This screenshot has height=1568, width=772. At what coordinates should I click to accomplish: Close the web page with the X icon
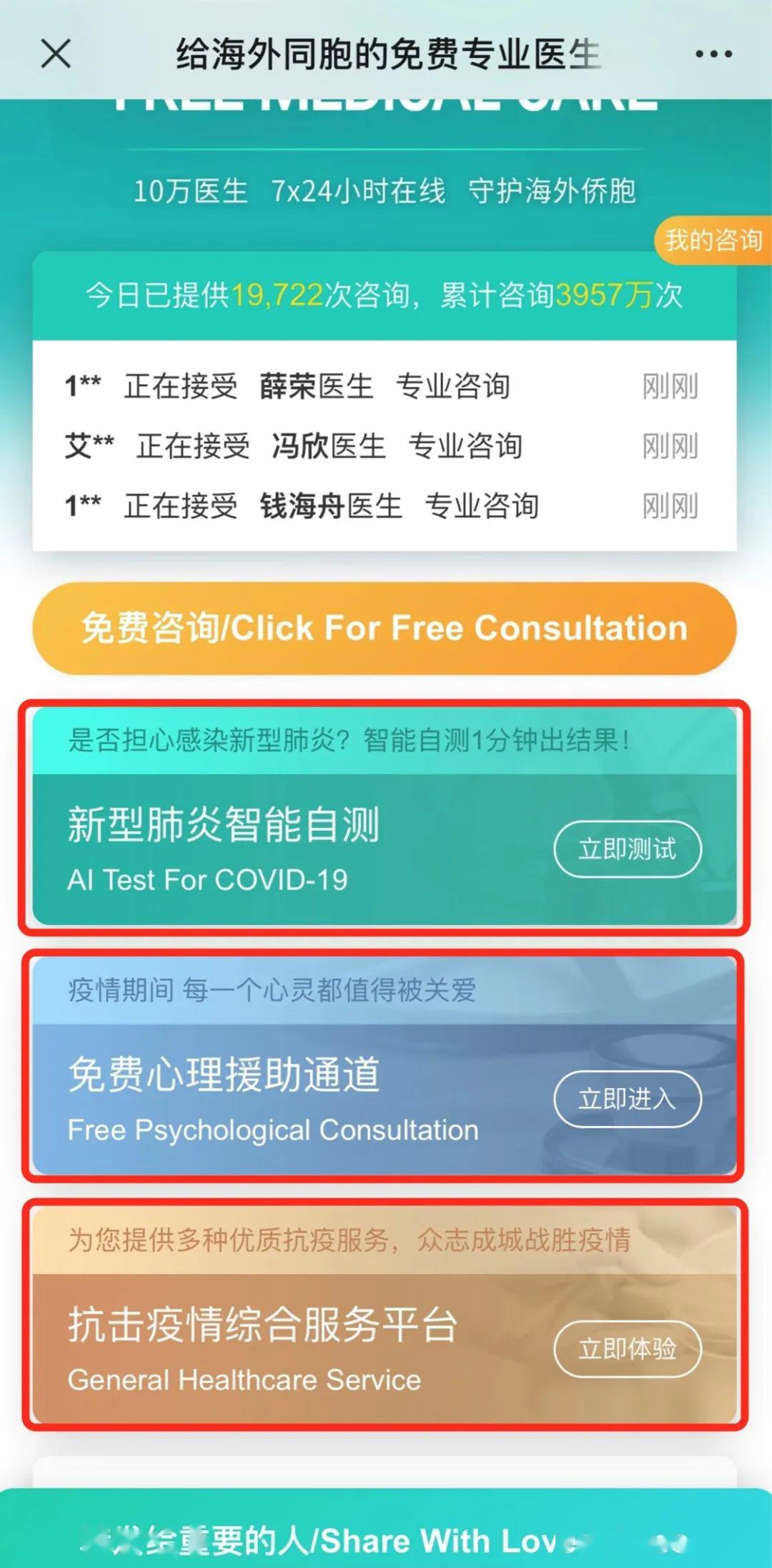click(x=56, y=54)
